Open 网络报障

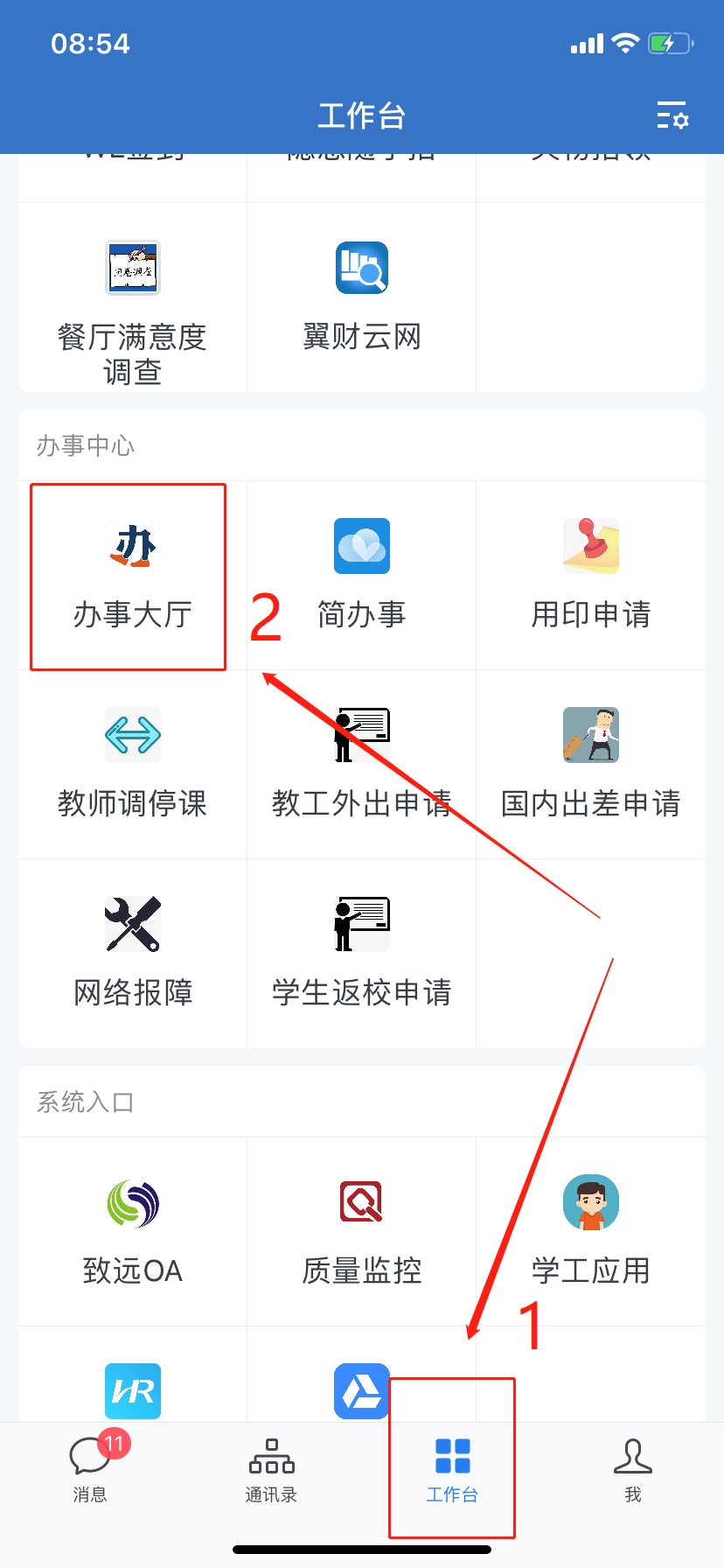tap(132, 954)
